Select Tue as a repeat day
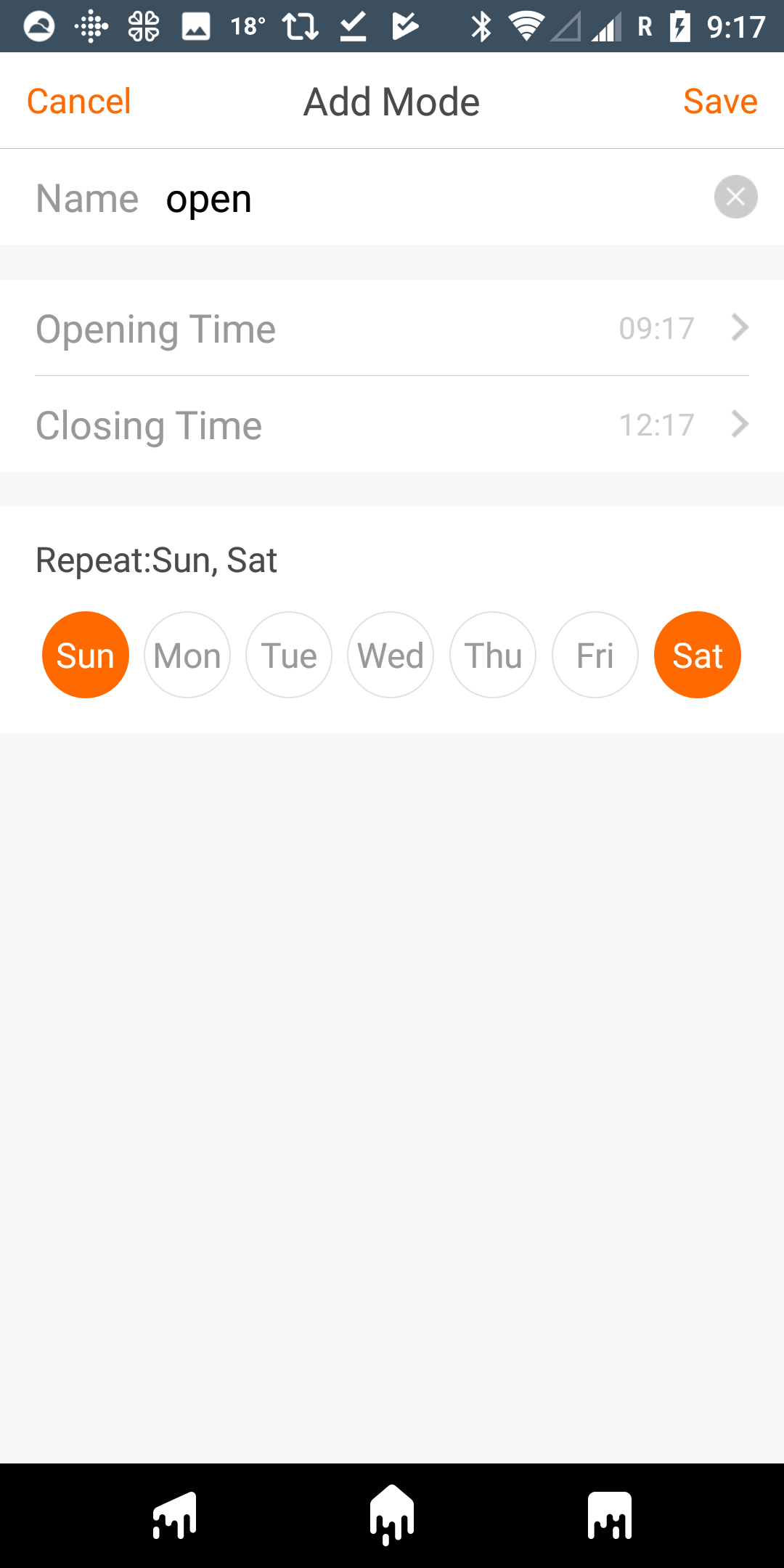Viewport: 784px width, 1568px height. tap(289, 655)
